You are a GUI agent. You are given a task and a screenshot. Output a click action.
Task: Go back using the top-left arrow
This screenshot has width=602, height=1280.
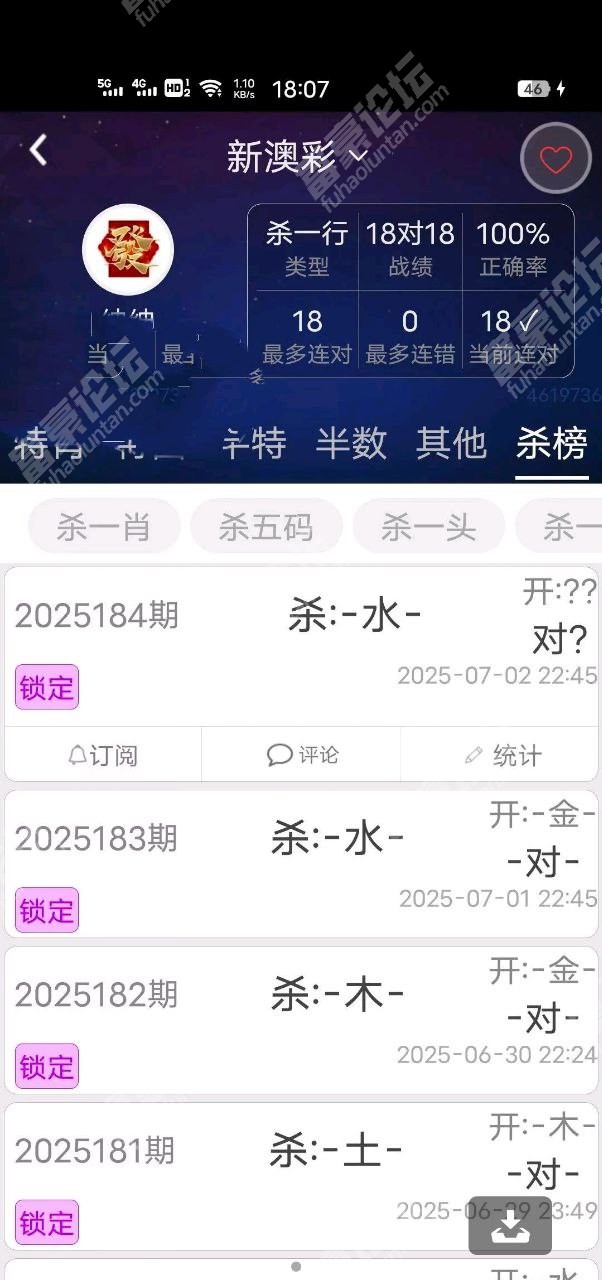38,150
